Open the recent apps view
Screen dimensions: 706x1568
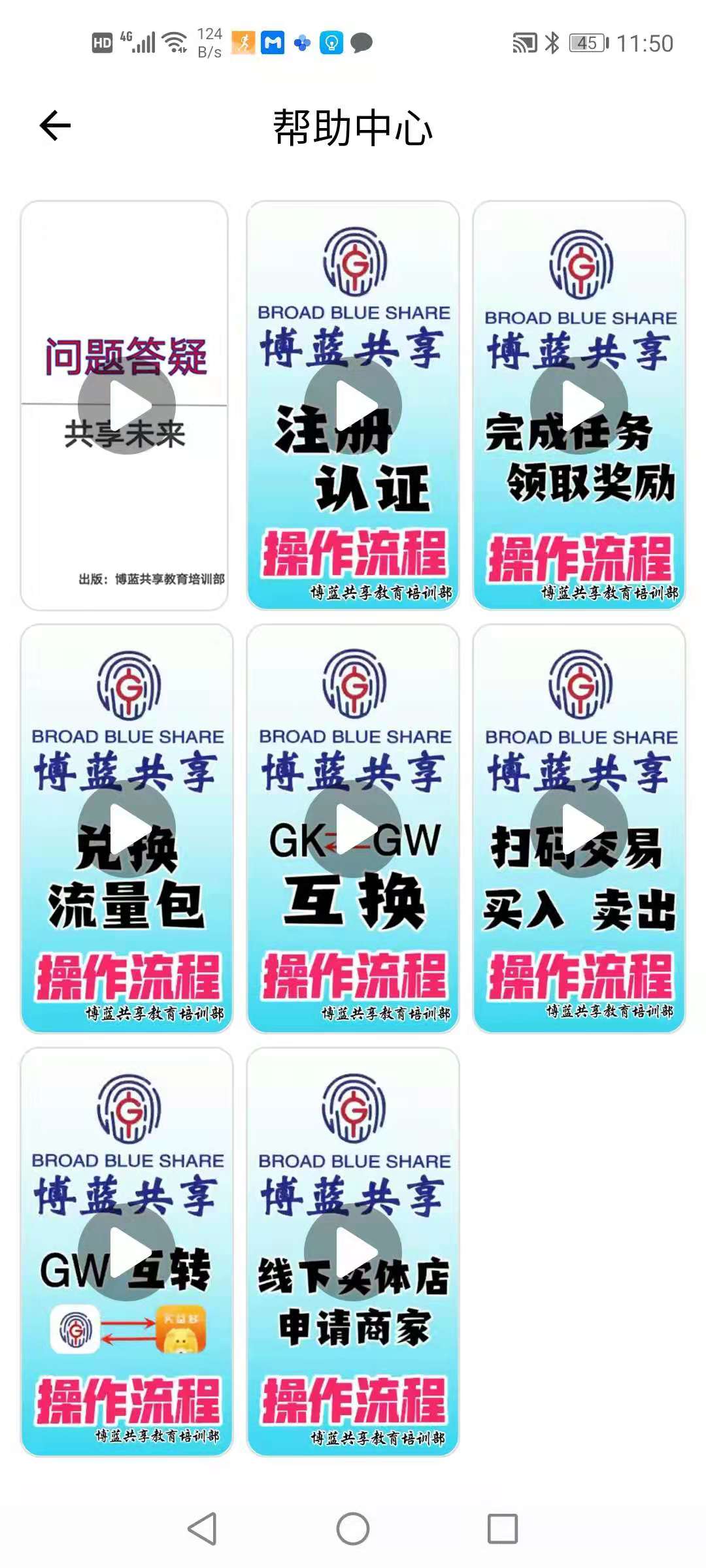point(503,1529)
